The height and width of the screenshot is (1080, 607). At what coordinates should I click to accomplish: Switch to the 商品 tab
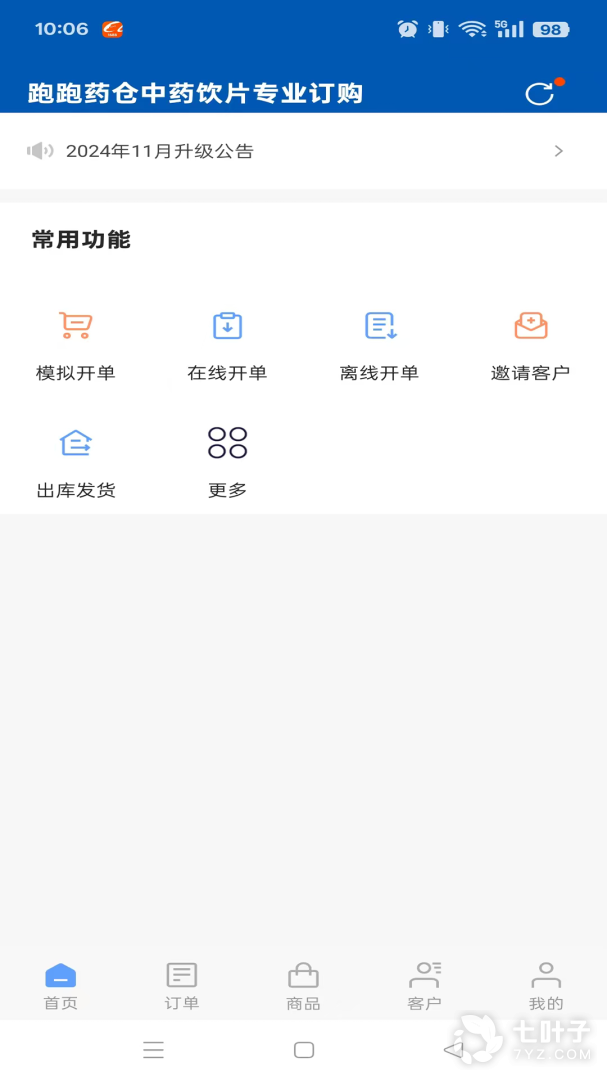click(x=303, y=986)
